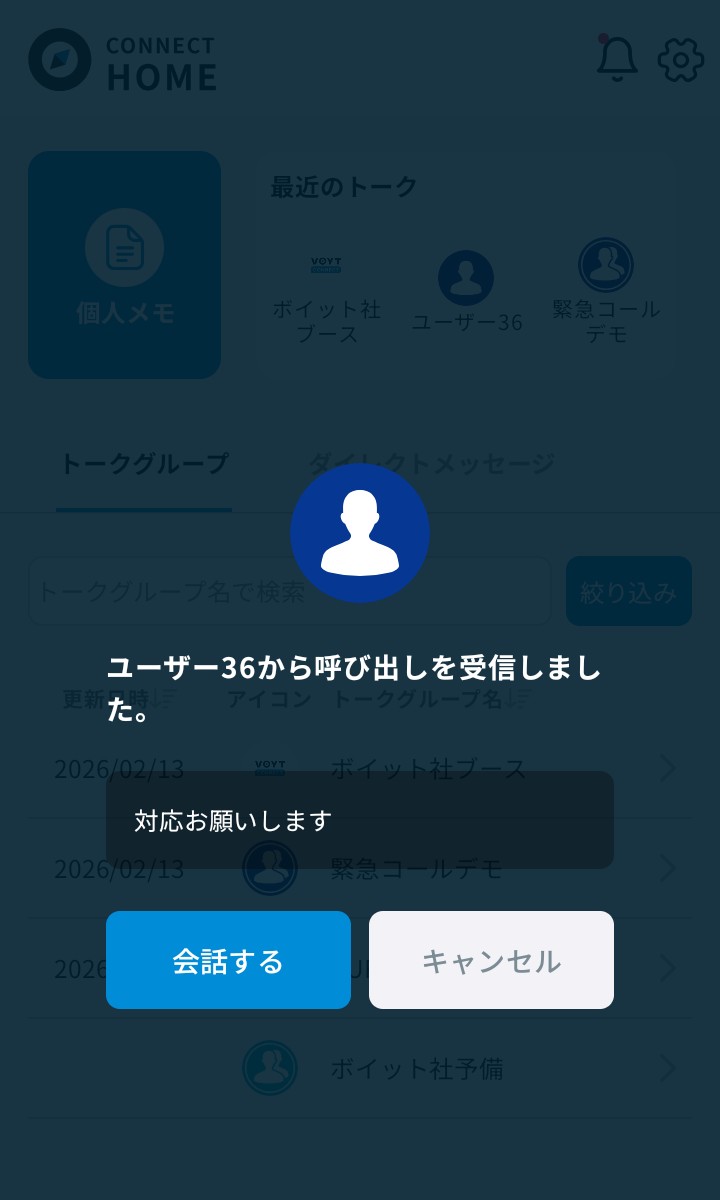Dismiss the call with キャンセル

(x=491, y=960)
